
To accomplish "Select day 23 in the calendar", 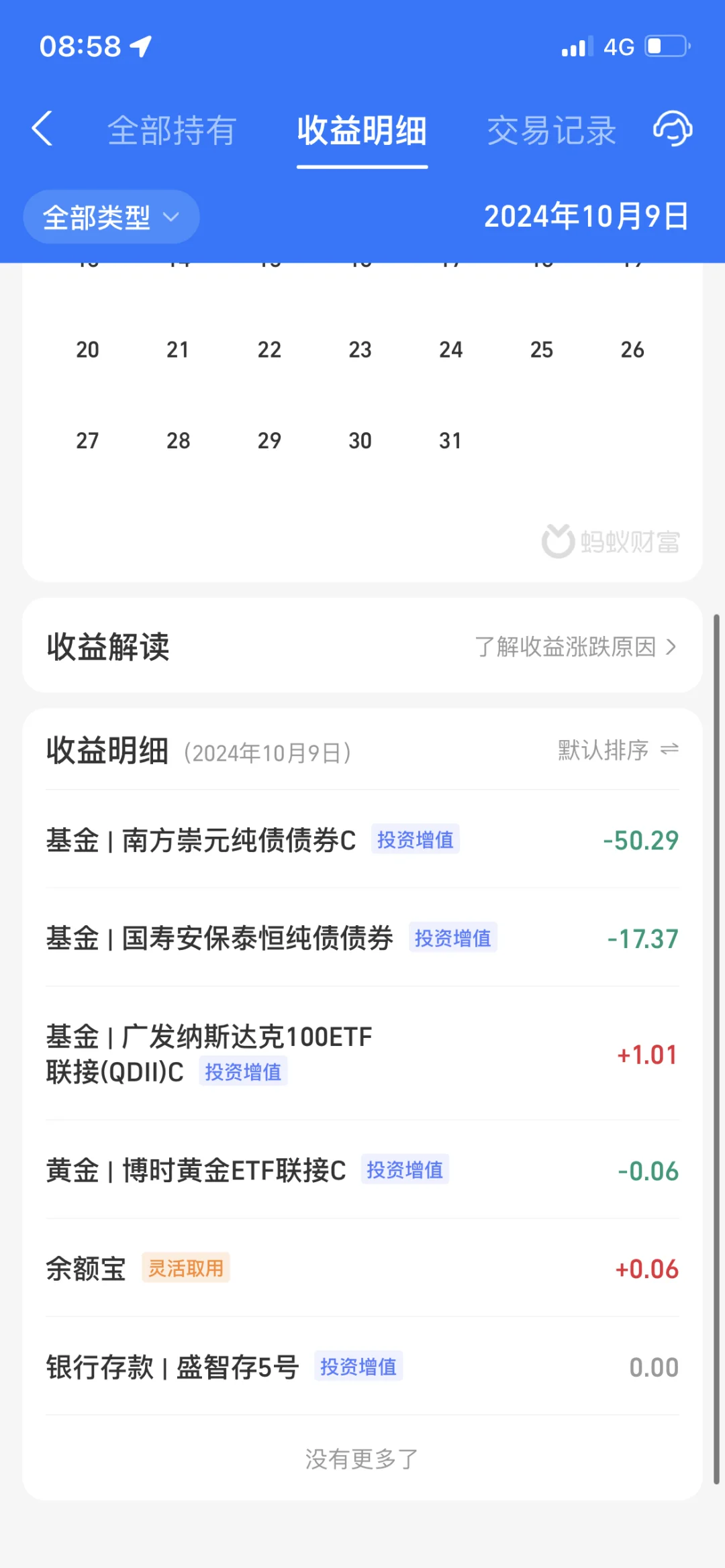I will pyautogui.click(x=360, y=350).
